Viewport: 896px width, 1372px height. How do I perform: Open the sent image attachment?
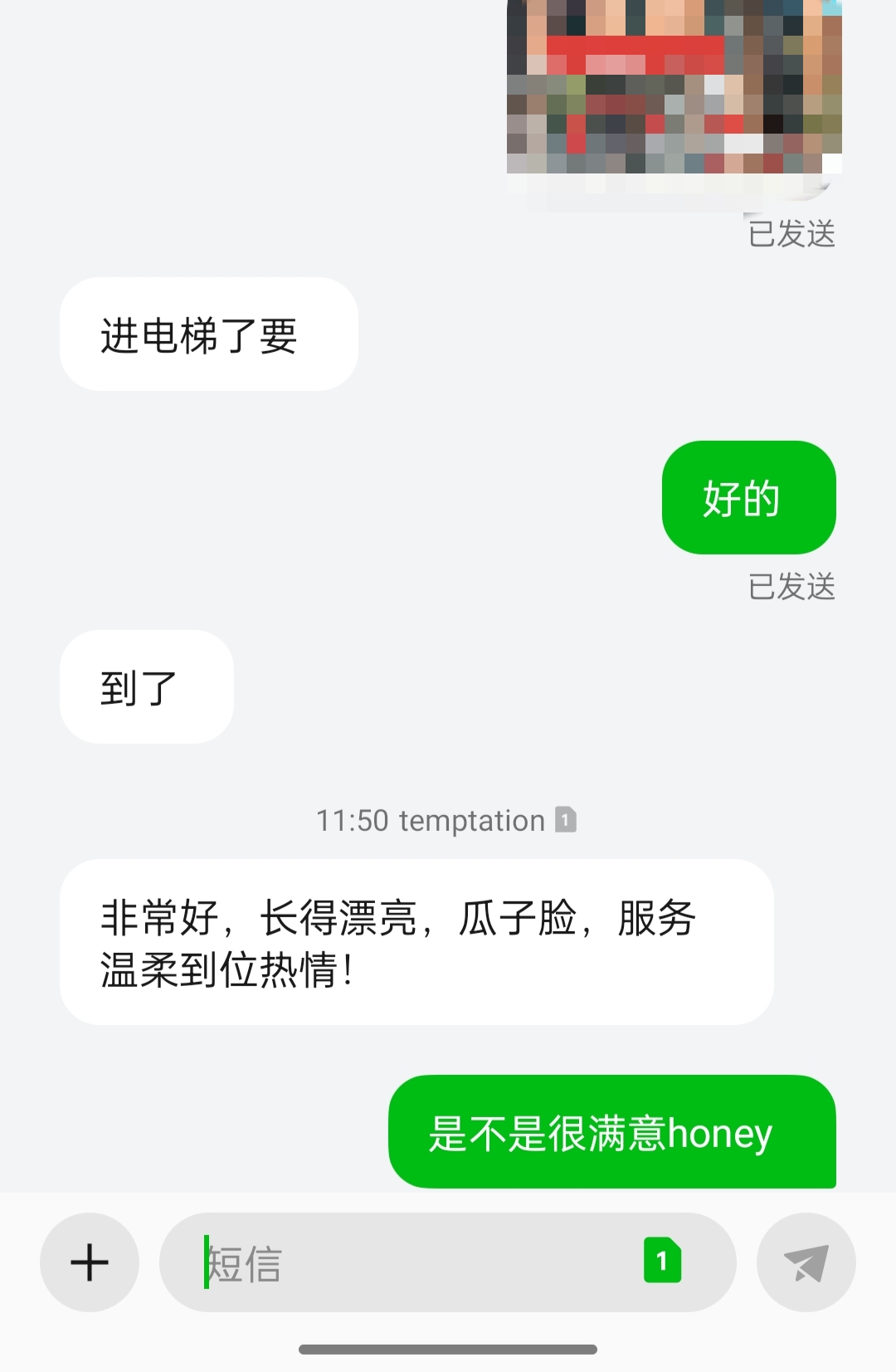(674, 91)
